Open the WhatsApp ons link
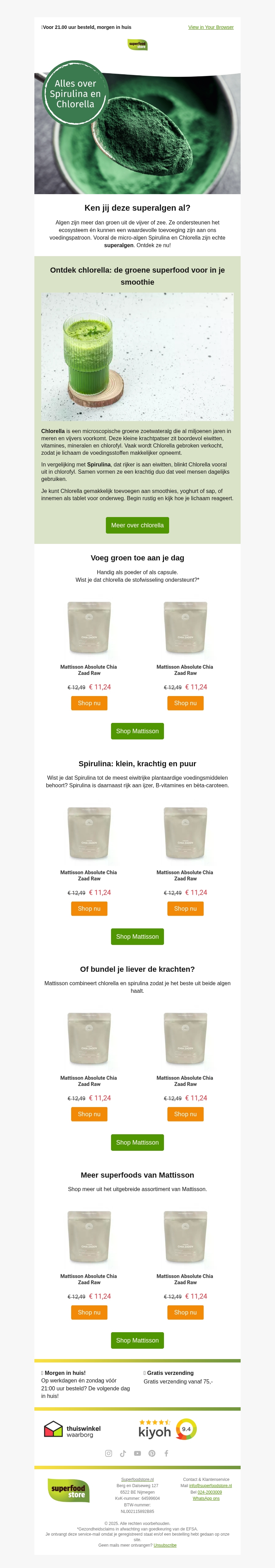 (x=206, y=1498)
